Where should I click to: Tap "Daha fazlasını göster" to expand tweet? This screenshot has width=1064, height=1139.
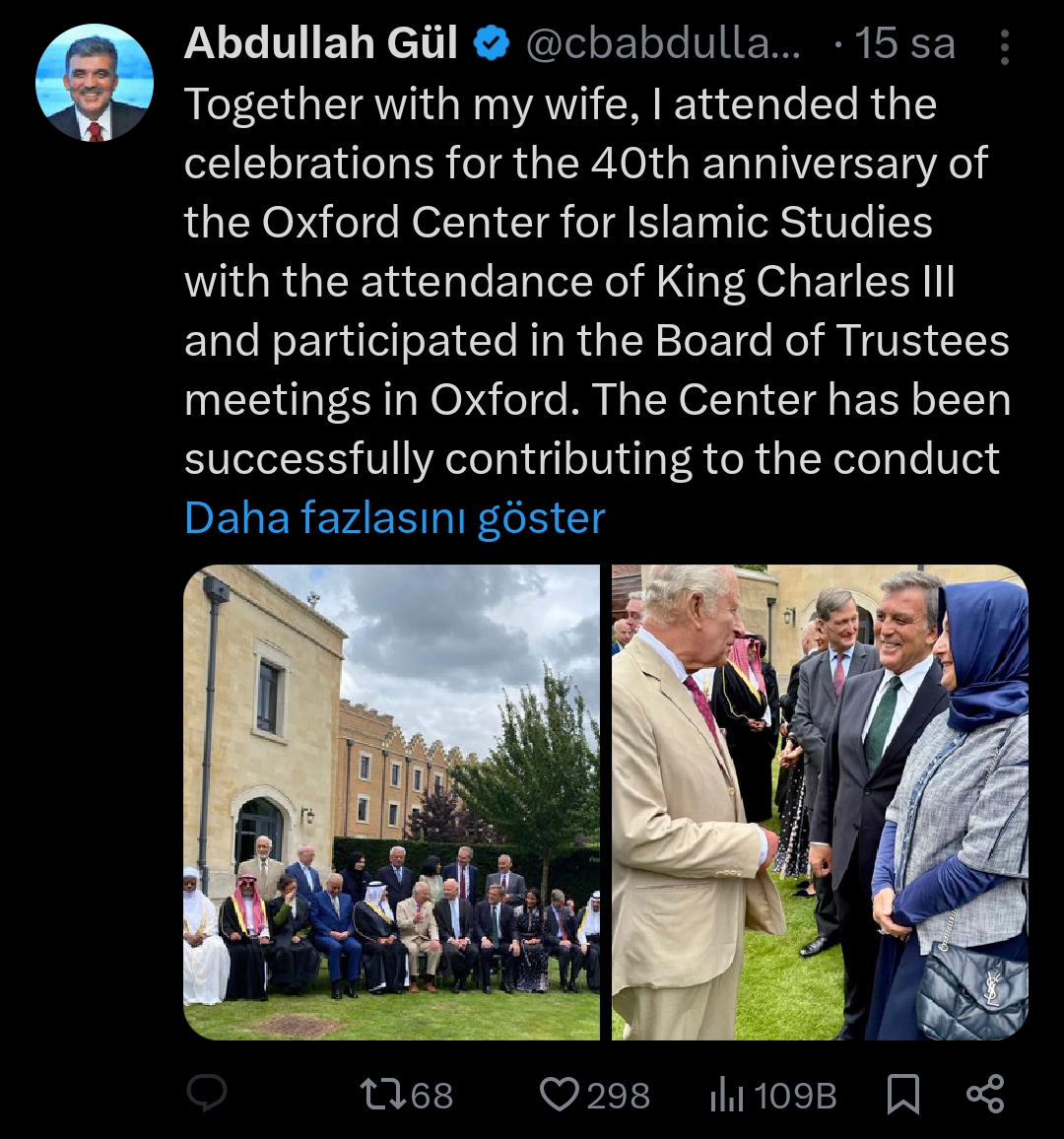394,518
